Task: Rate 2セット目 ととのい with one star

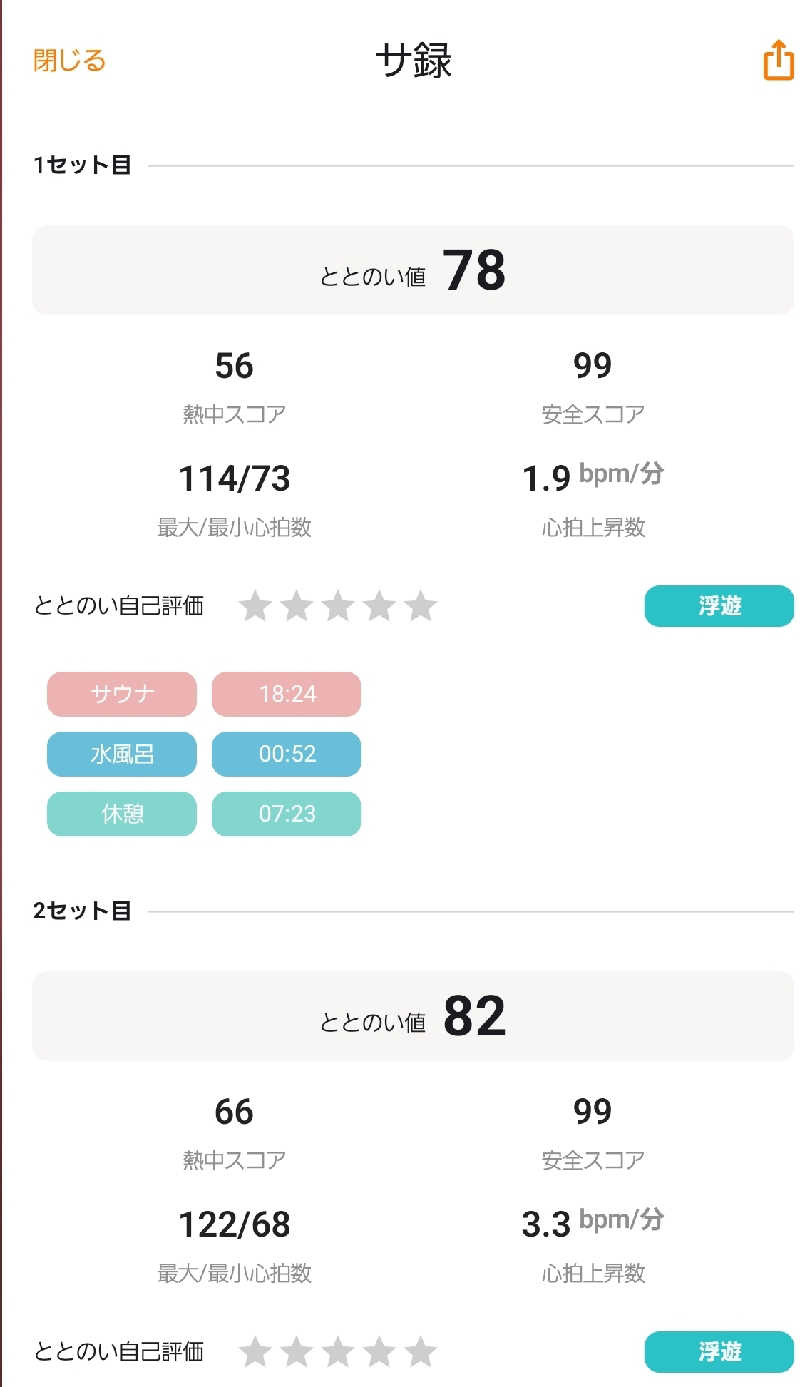Action: pyautogui.click(x=255, y=1352)
